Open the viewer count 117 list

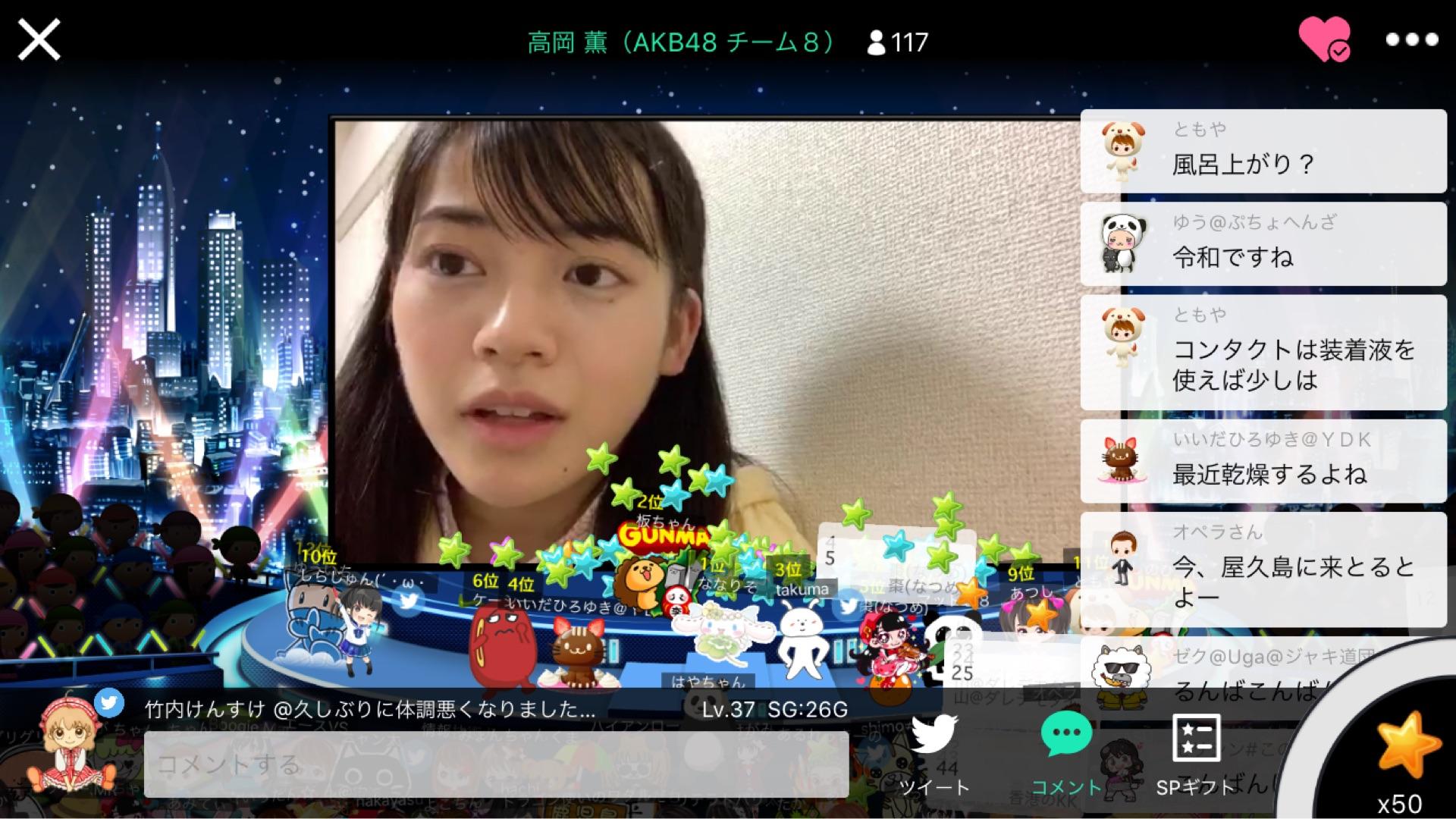[x=898, y=42]
